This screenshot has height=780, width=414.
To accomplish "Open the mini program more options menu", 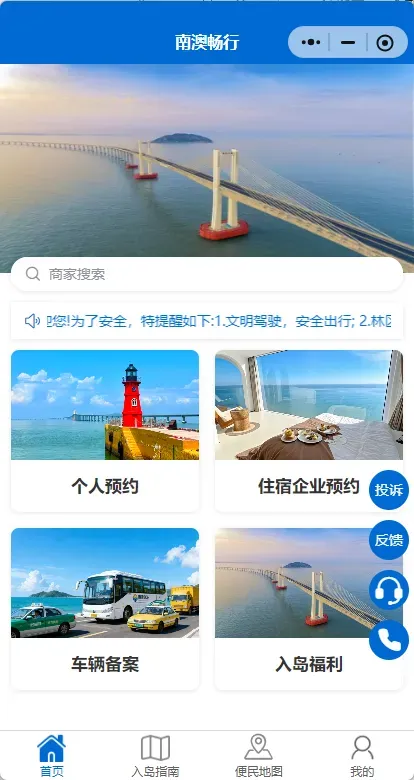I will tap(311, 43).
